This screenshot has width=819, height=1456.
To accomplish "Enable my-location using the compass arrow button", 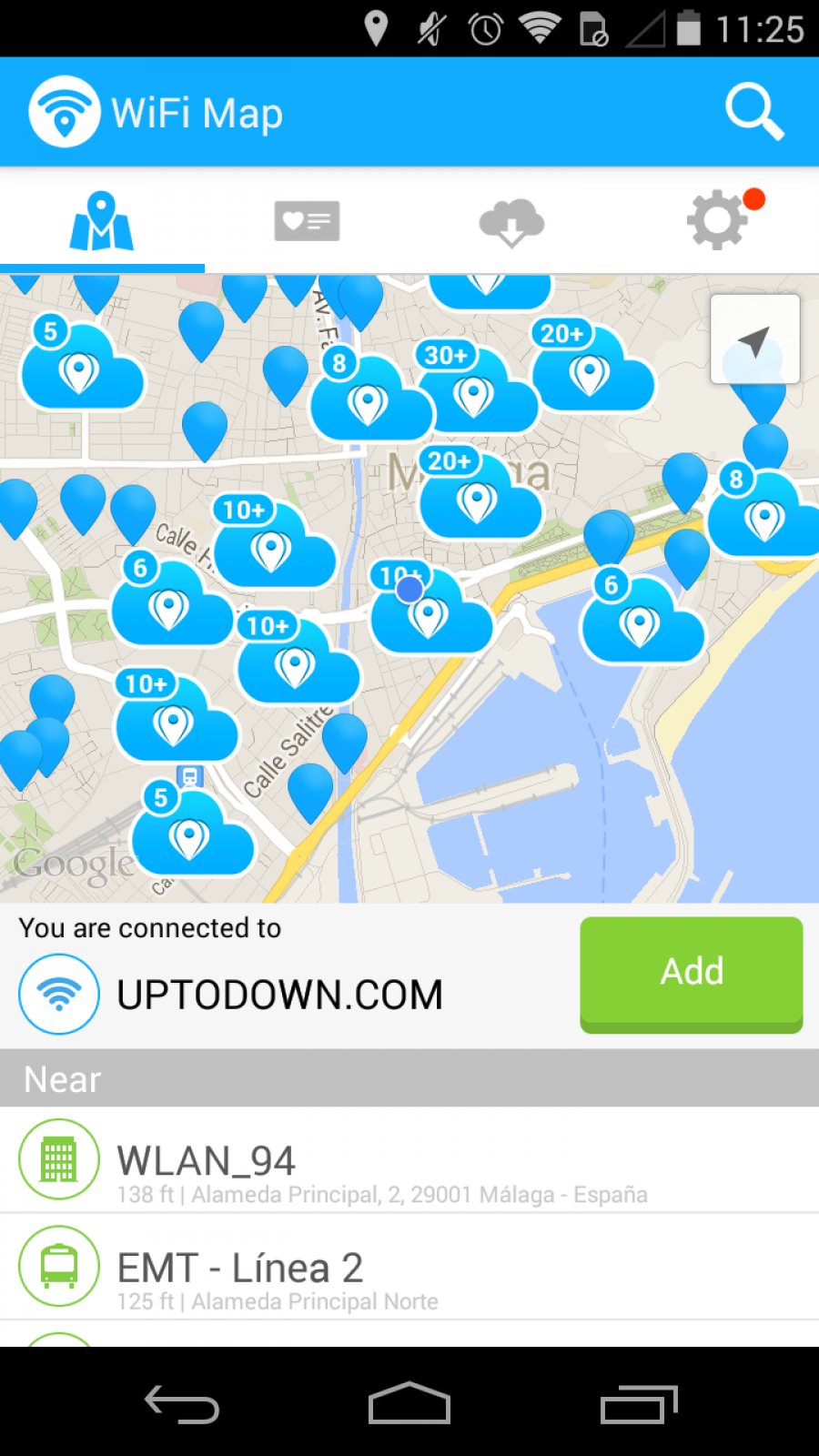I will coord(755,339).
